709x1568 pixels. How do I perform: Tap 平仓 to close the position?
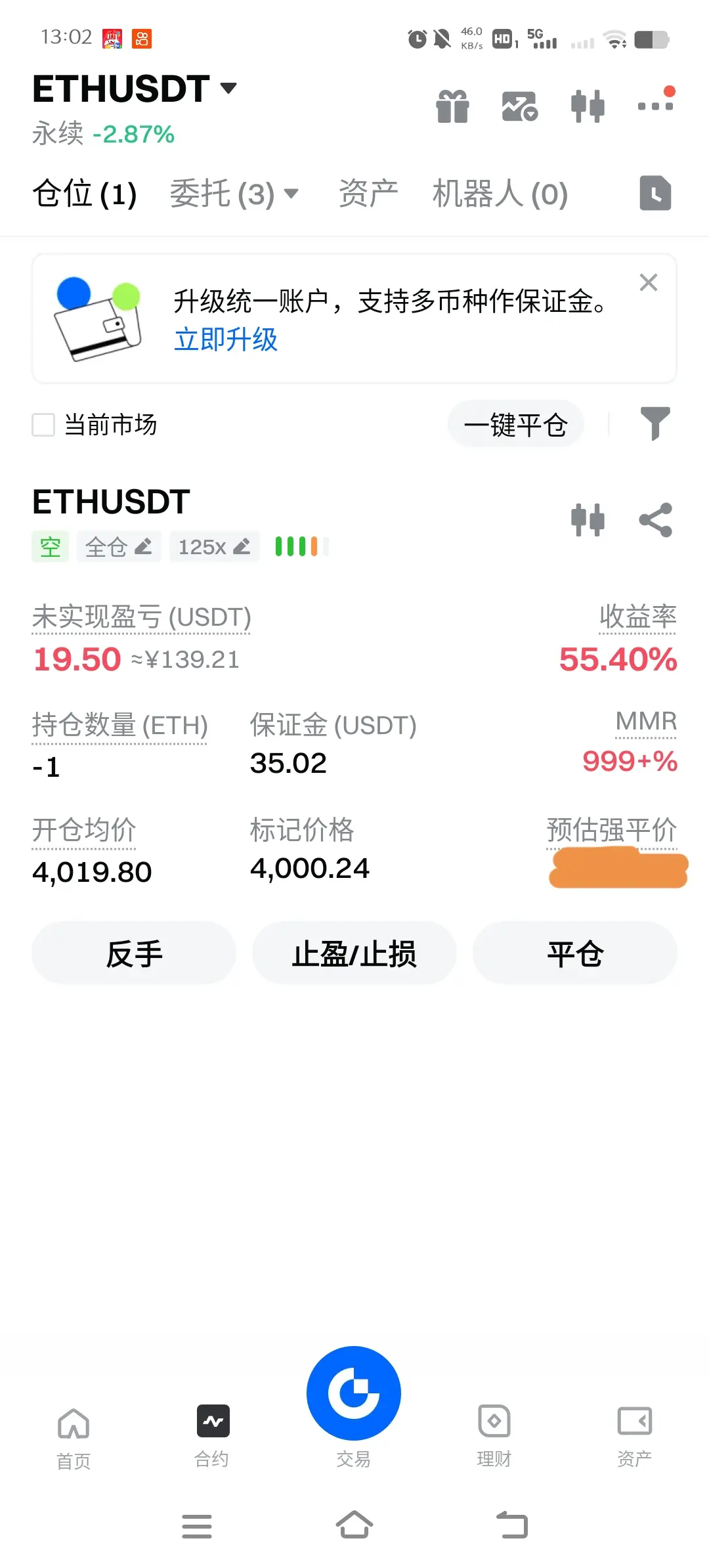pos(574,953)
